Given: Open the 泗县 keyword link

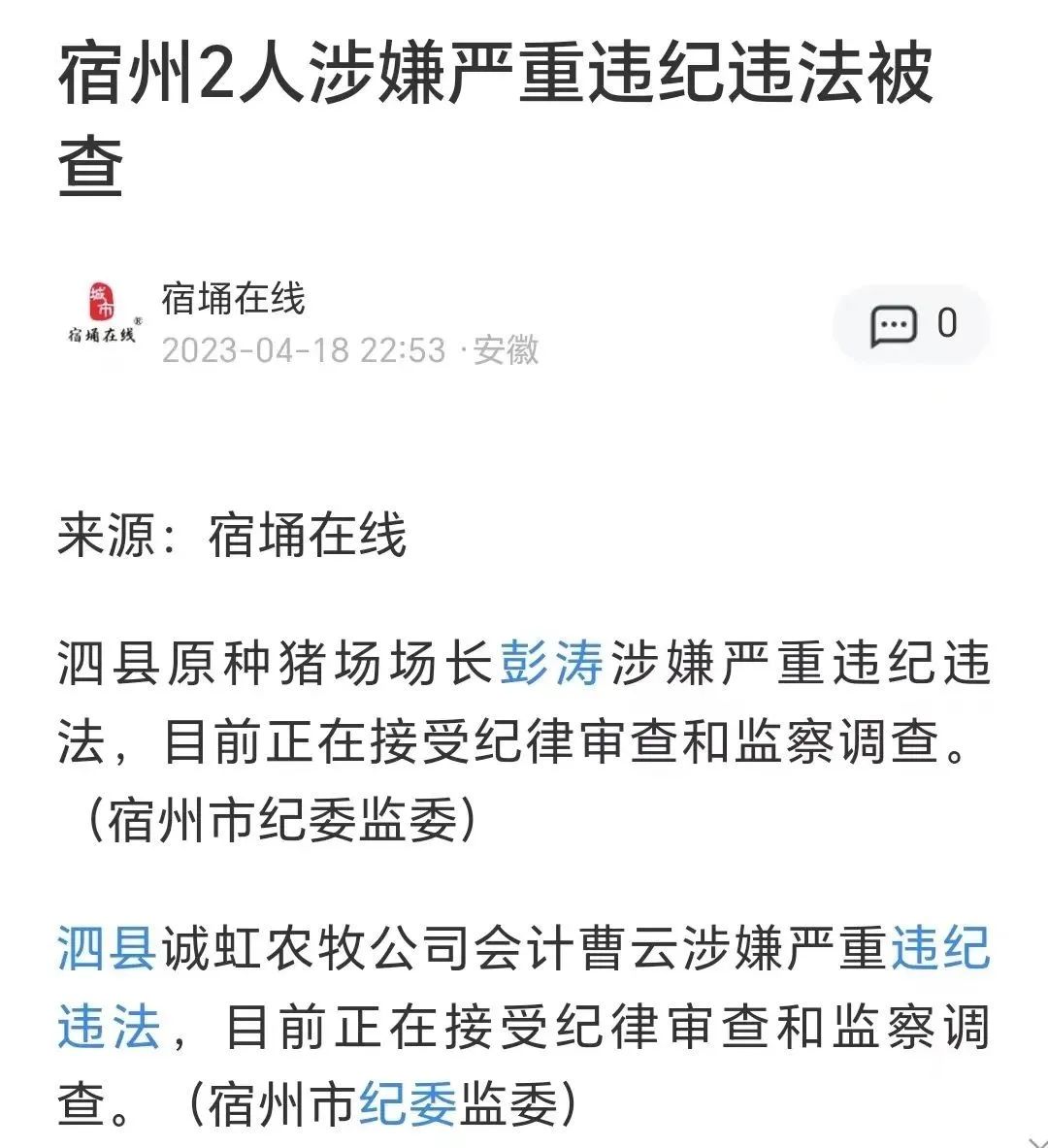Looking at the screenshot, I should click(x=107, y=948).
